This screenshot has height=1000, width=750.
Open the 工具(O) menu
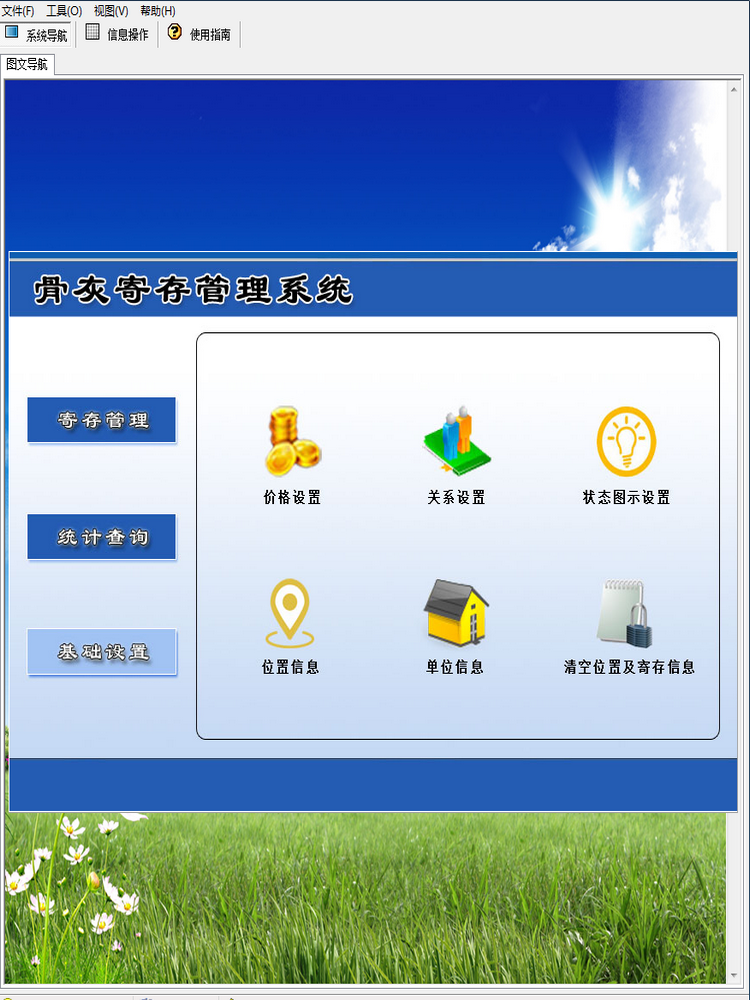tap(64, 11)
